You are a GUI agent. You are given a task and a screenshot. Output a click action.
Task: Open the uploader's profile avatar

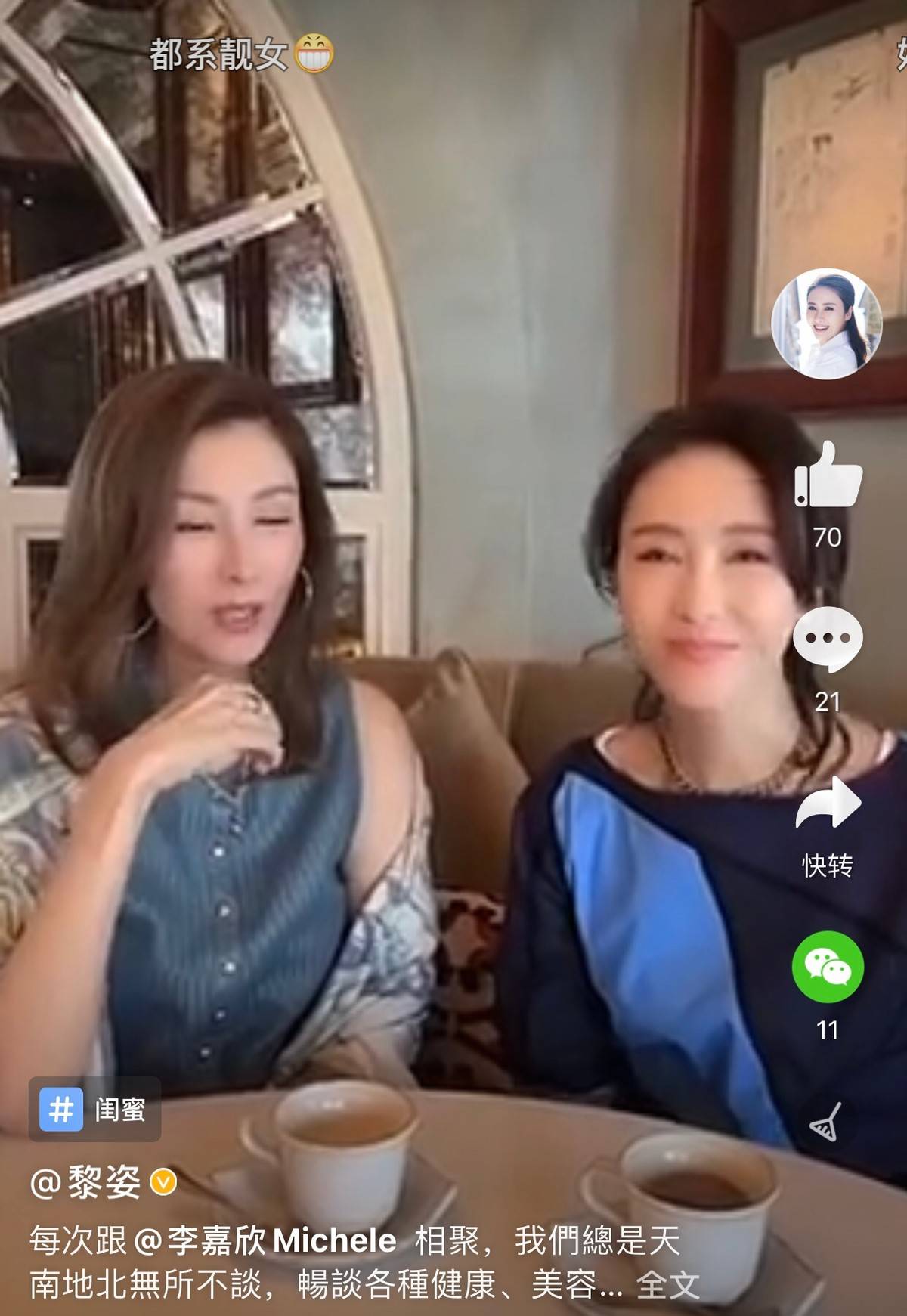[x=826, y=323]
